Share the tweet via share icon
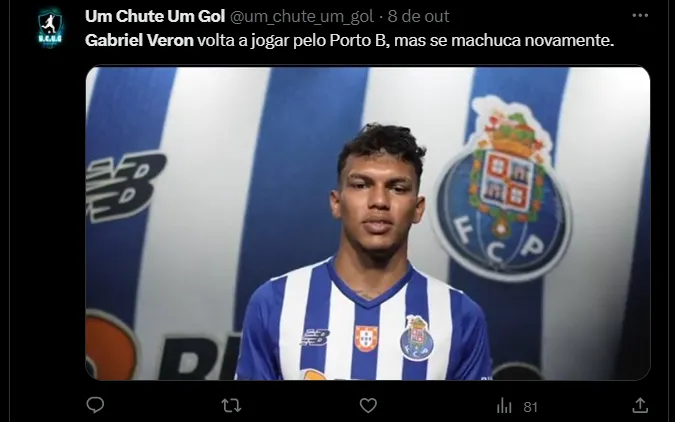Viewport: 675px width, 422px height. pos(640,405)
